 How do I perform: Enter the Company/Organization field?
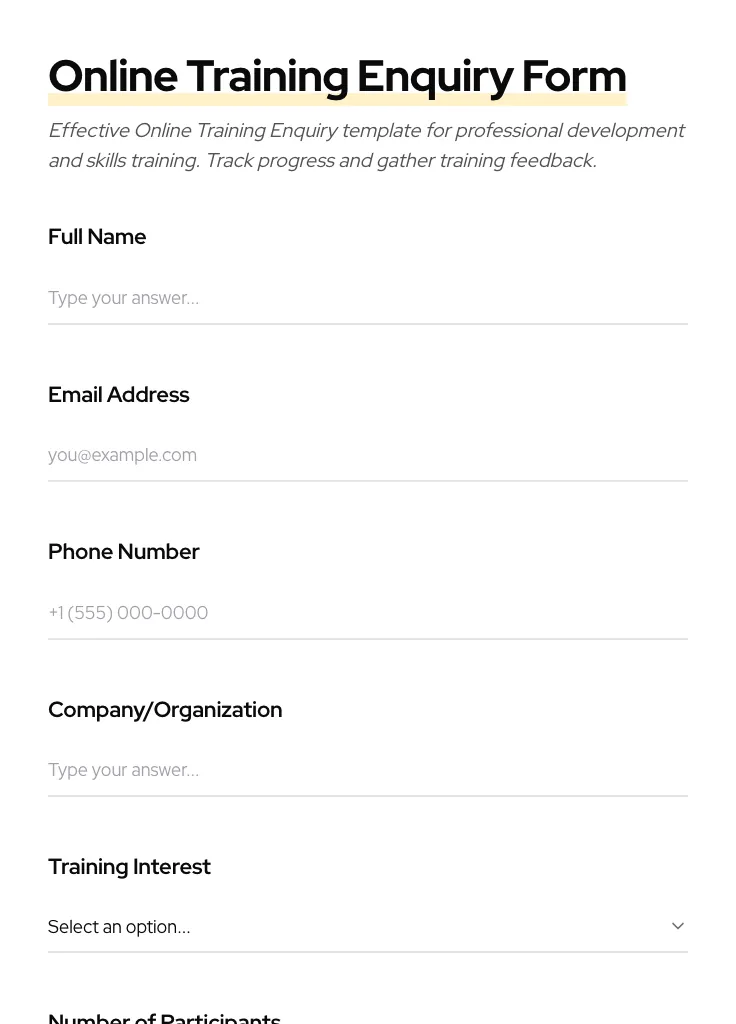pyautogui.click(x=367, y=770)
